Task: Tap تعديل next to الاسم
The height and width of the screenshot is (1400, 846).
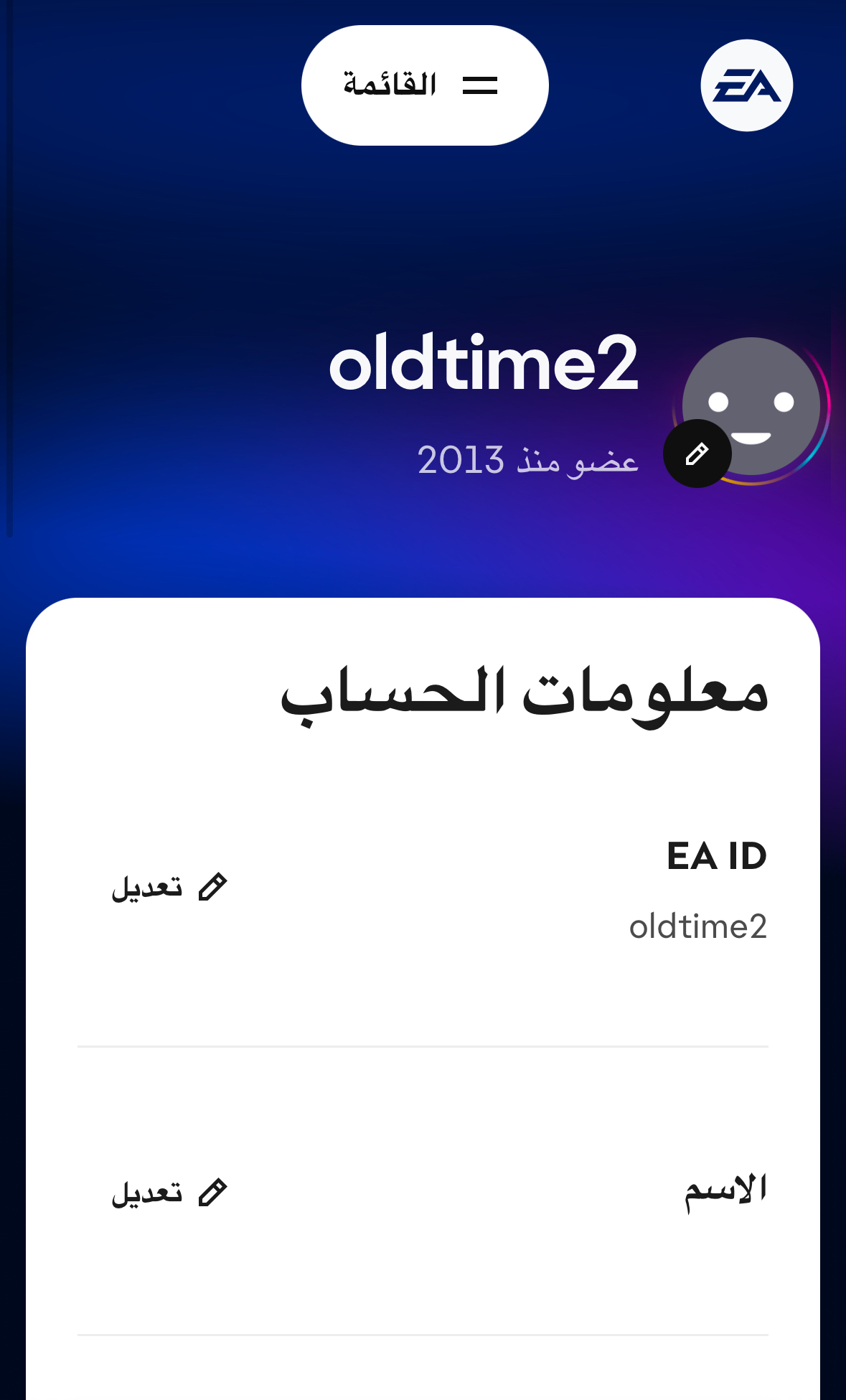Action: [169, 1193]
